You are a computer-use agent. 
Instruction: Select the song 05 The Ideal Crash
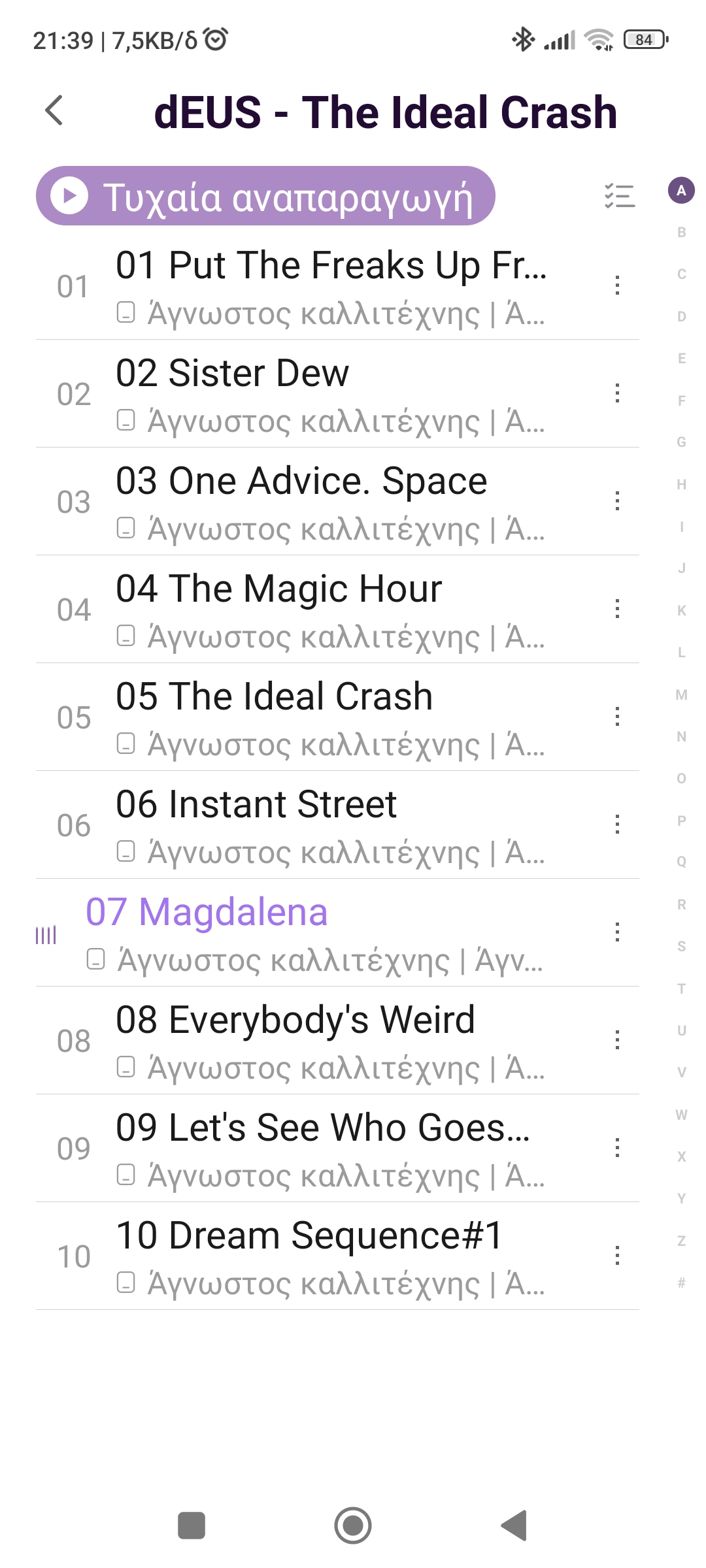click(331, 717)
